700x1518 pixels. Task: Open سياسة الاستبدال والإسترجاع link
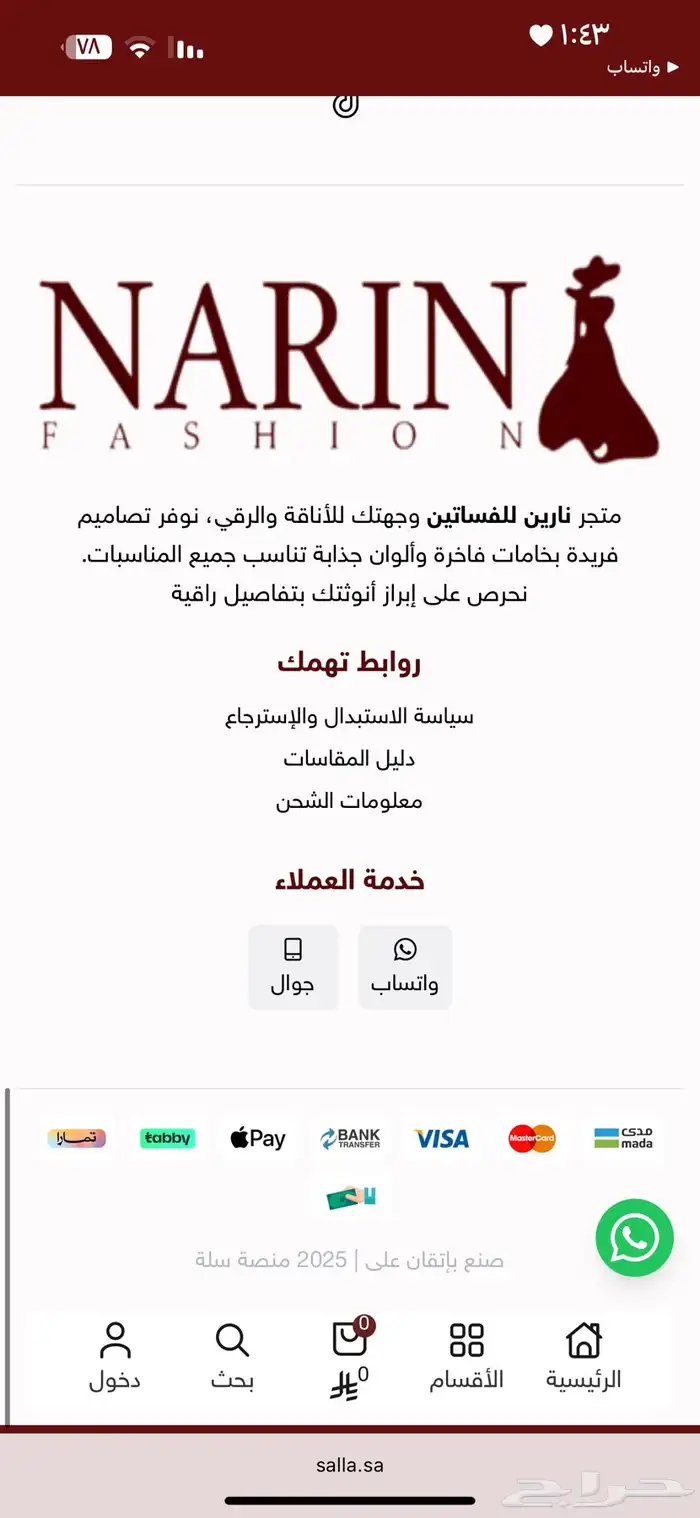coord(349,716)
